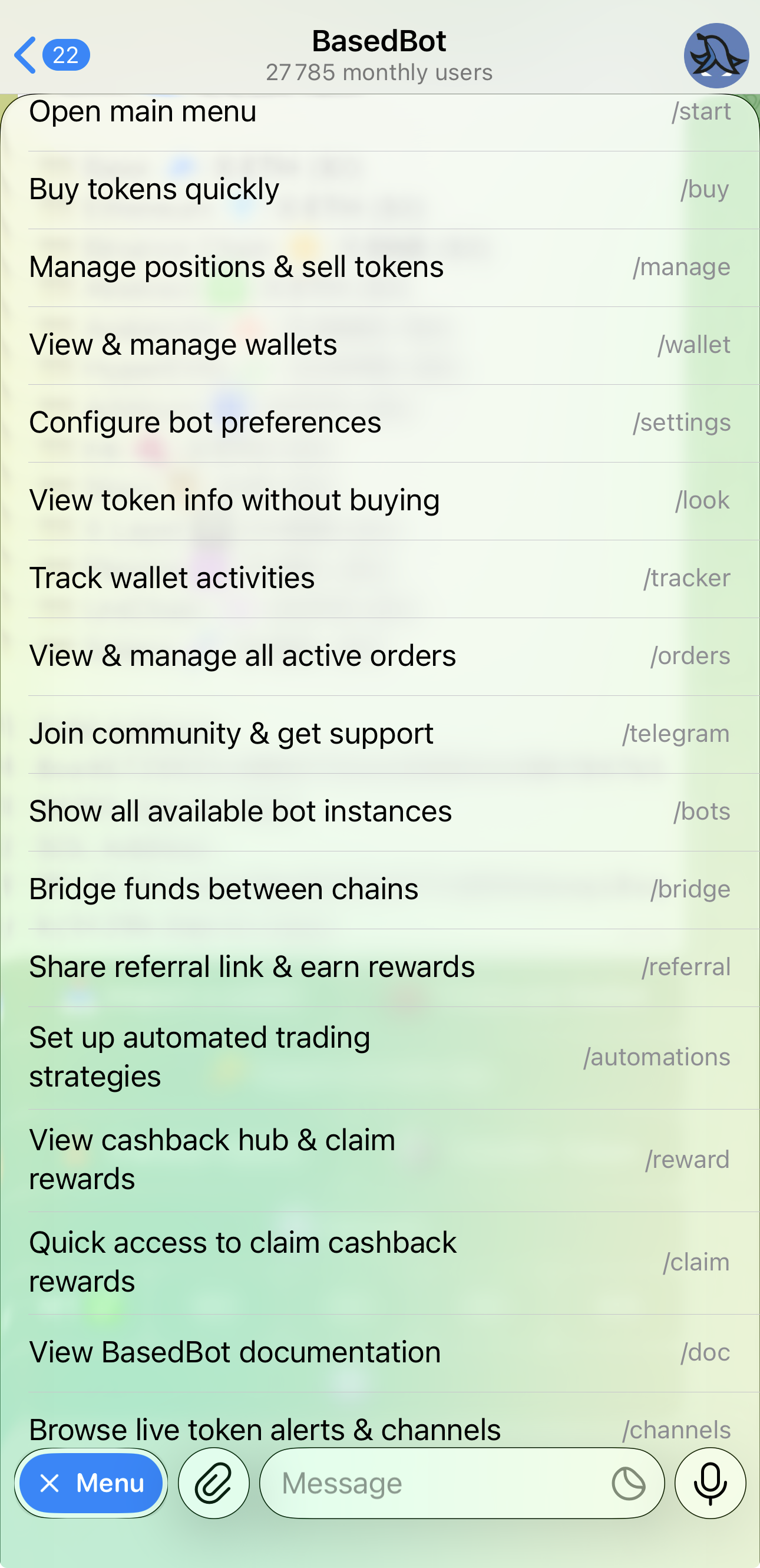Open /tracker to track wallet activities

tap(379, 577)
